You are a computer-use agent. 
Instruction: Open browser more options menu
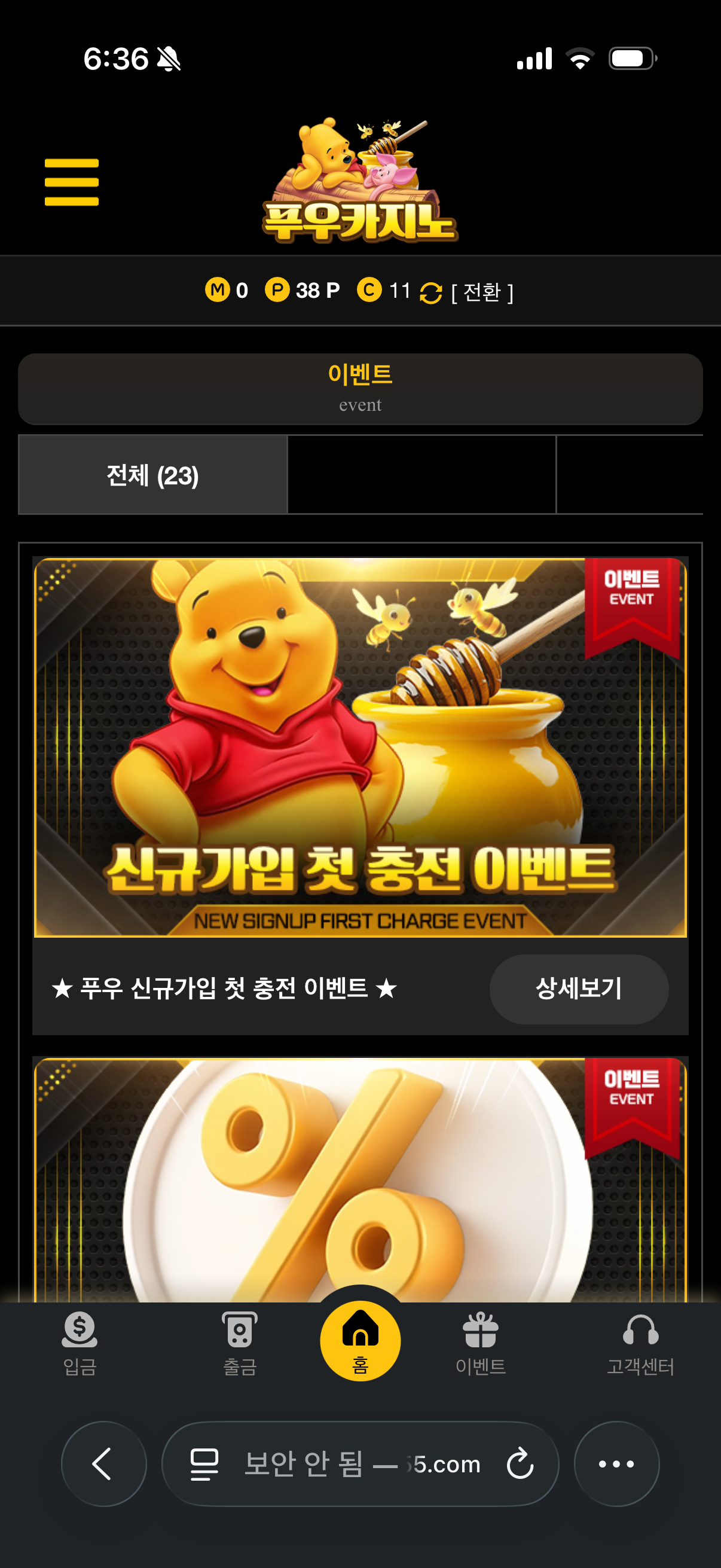pos(616,1463)
